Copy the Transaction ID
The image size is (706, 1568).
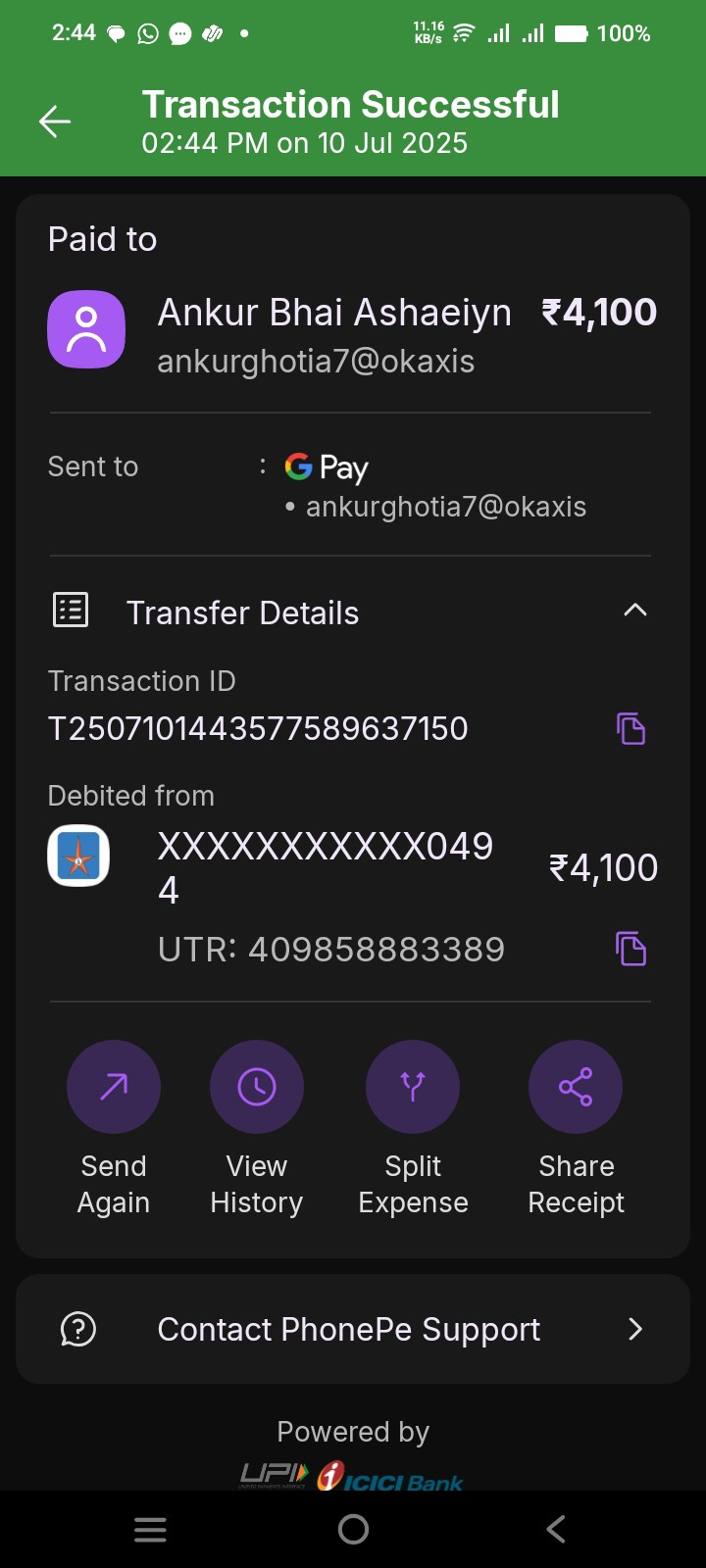point(630,728)
